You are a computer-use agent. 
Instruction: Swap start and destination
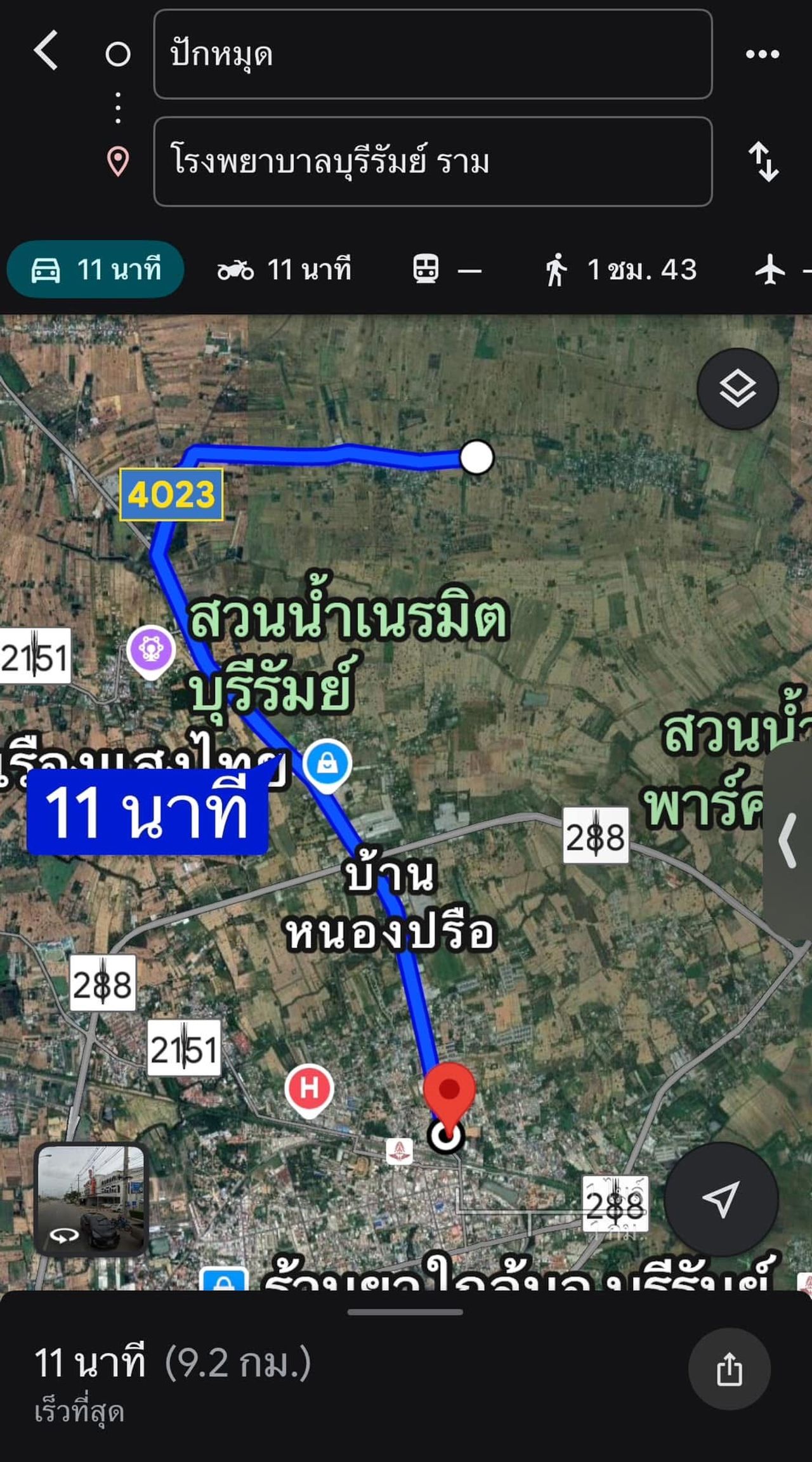coord(763,162)
